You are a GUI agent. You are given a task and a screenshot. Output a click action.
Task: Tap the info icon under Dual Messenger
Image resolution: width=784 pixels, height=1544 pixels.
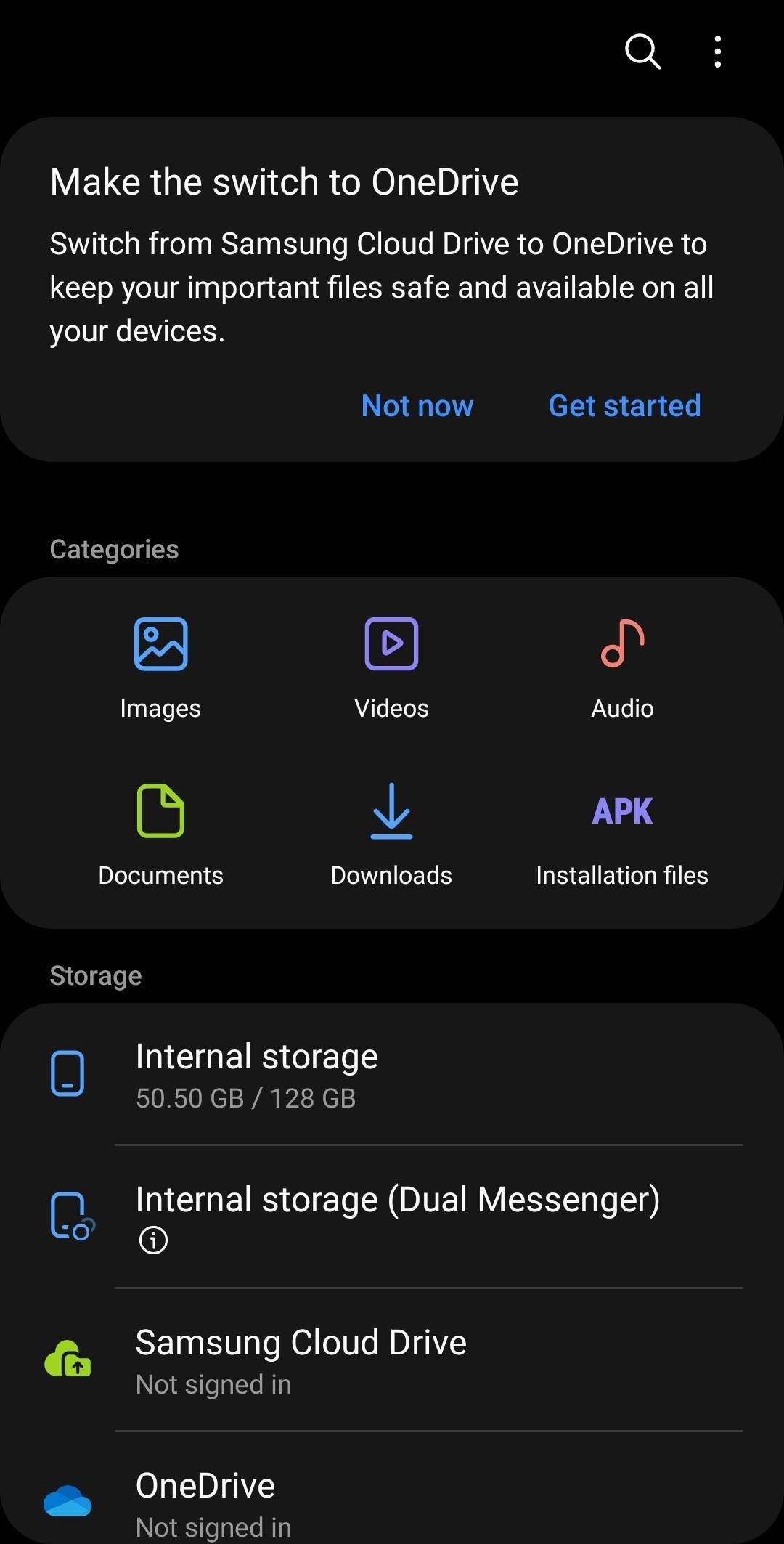tap(153, 1240)
